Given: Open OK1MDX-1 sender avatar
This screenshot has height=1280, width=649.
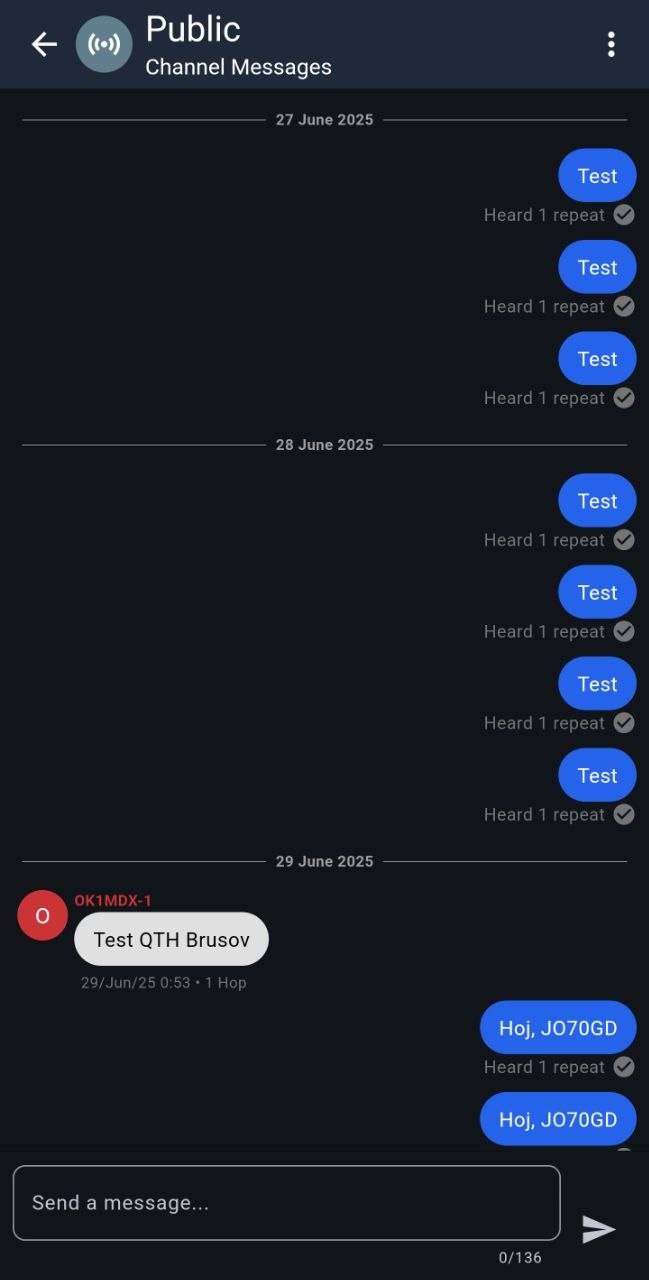Looking at the screenshot, I should tap(42, 916).
